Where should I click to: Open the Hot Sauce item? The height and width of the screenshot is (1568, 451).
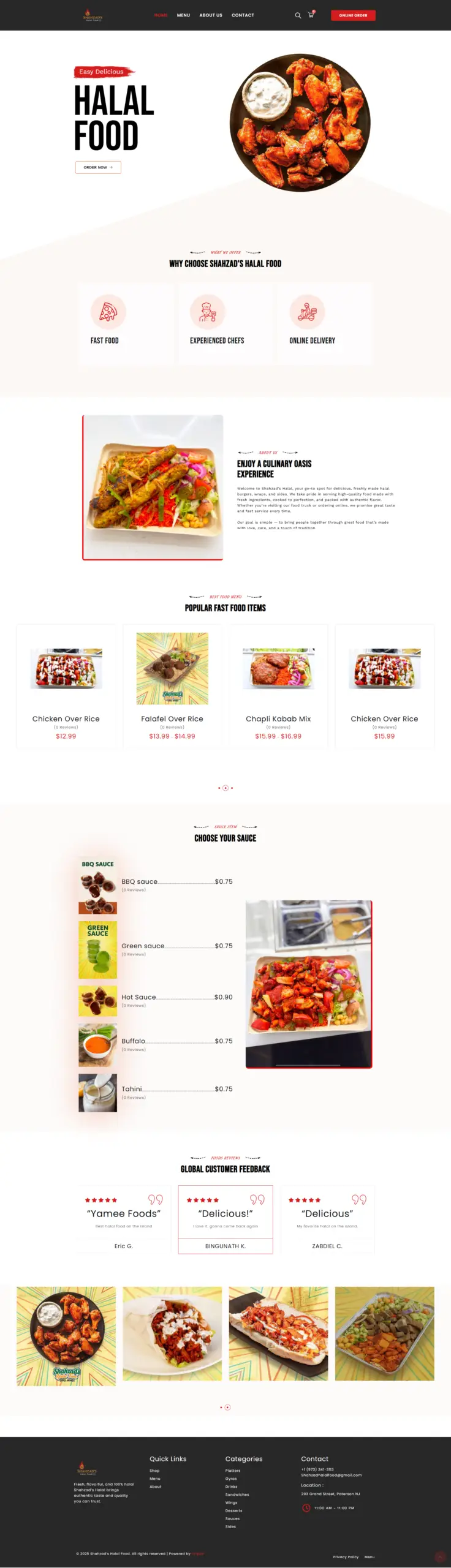click(x=138, y=997)
